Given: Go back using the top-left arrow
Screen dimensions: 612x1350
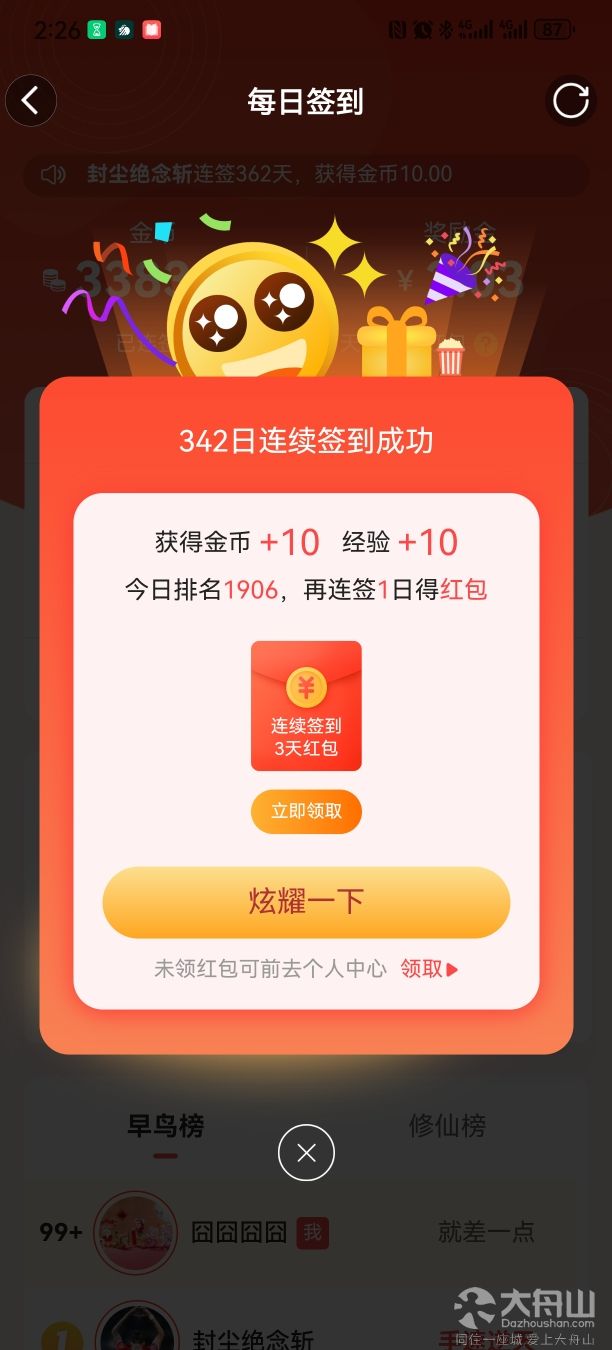Looking at the screenshot, I should pyautogui.click(x=31, y=101).
